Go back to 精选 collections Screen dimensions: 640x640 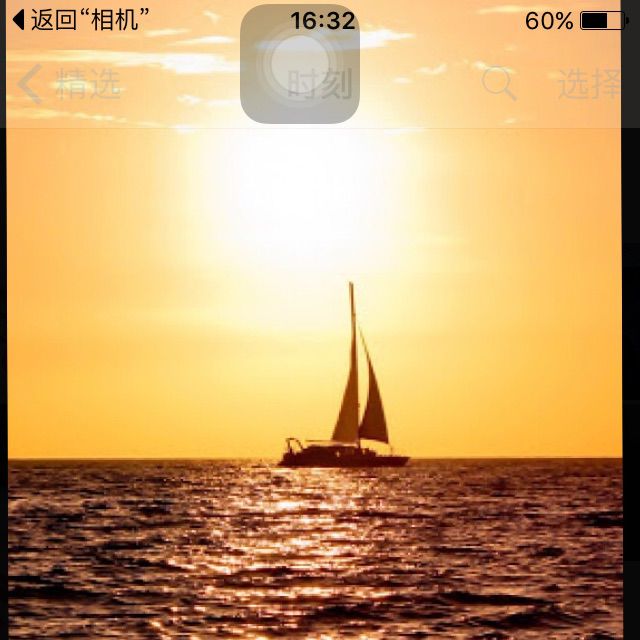click(x=70, y=85)
